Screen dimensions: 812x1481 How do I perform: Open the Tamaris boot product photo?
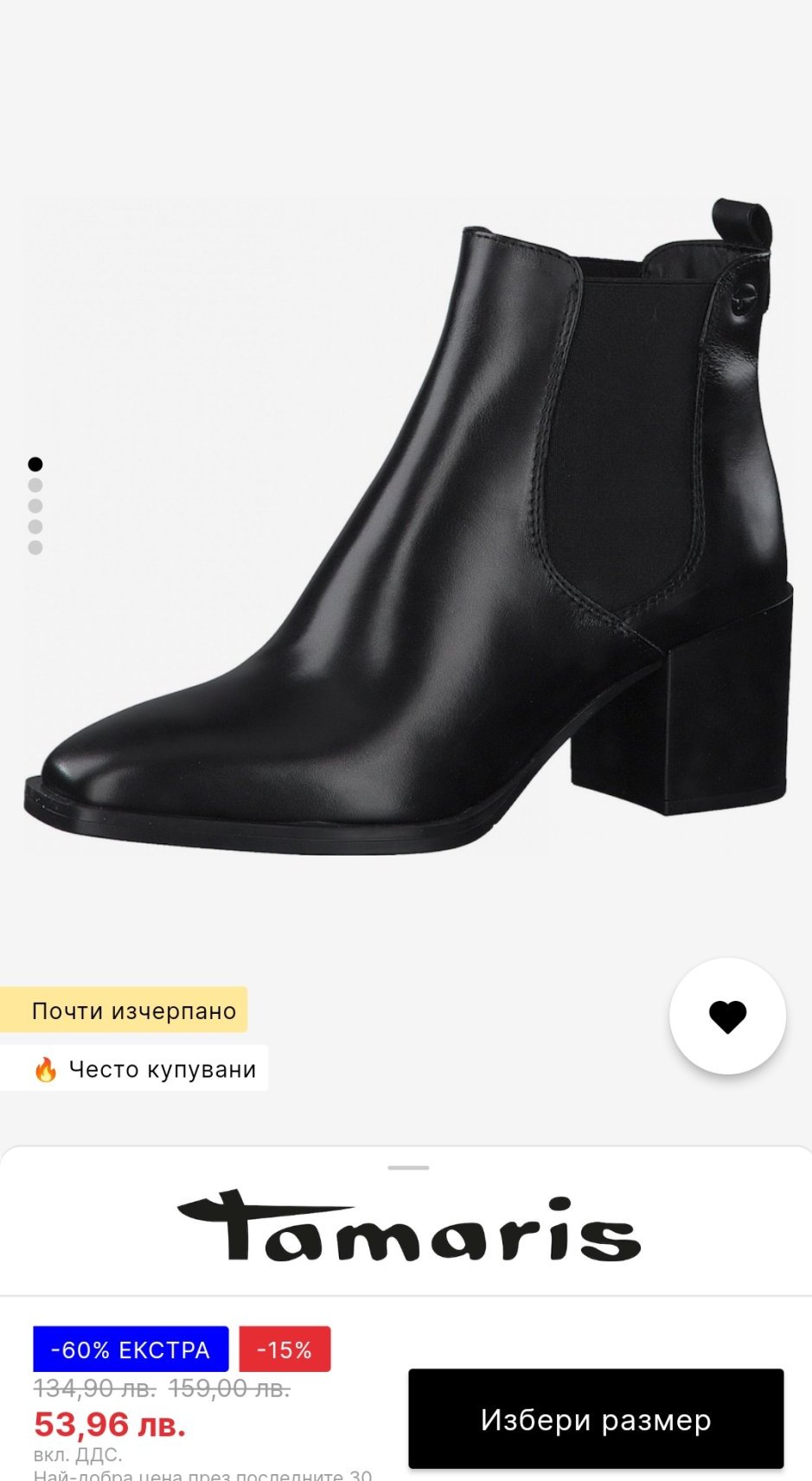406,528
